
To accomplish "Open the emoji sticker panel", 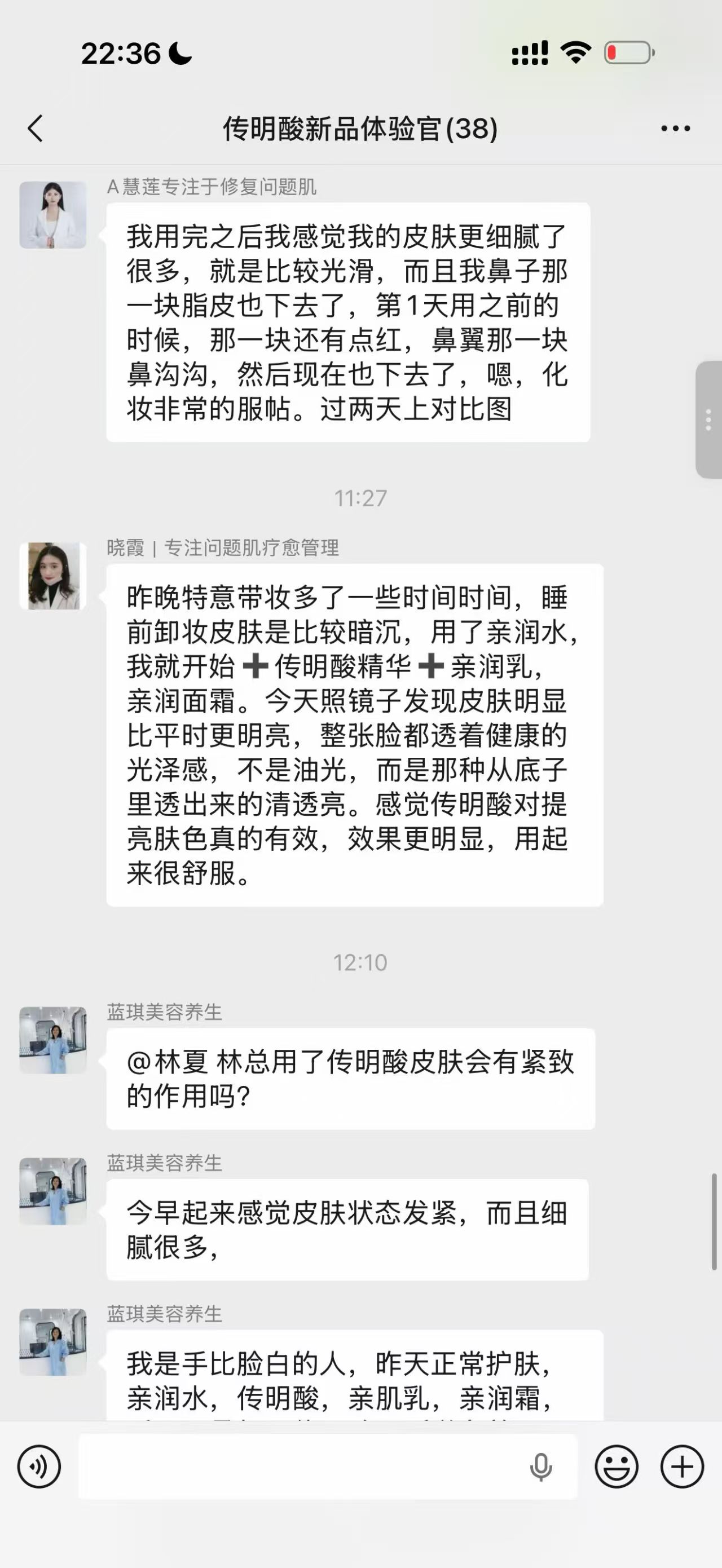I will coord(616,1467).
